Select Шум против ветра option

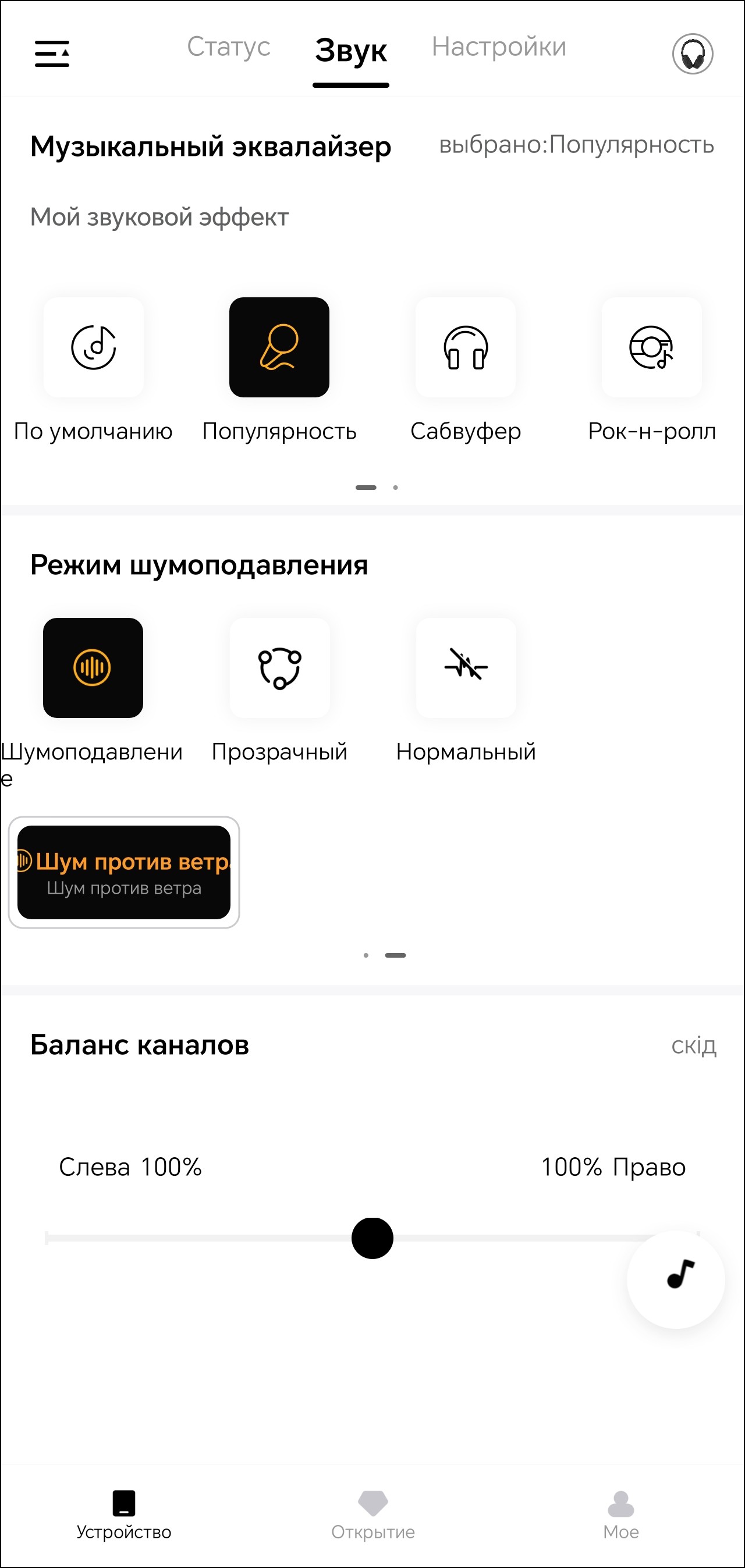pyautogui.click(x=123, y=872)
